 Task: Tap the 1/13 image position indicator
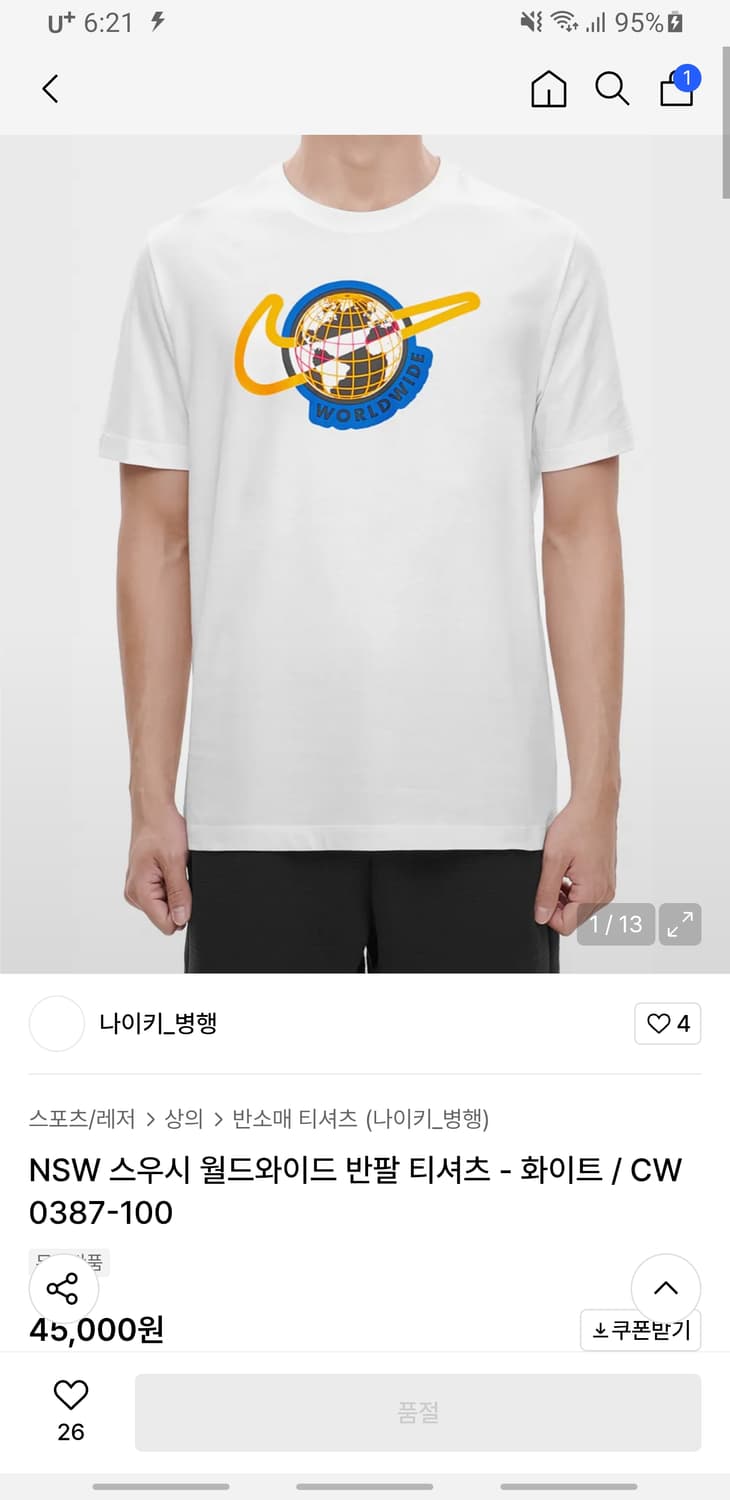coord(616,925)
